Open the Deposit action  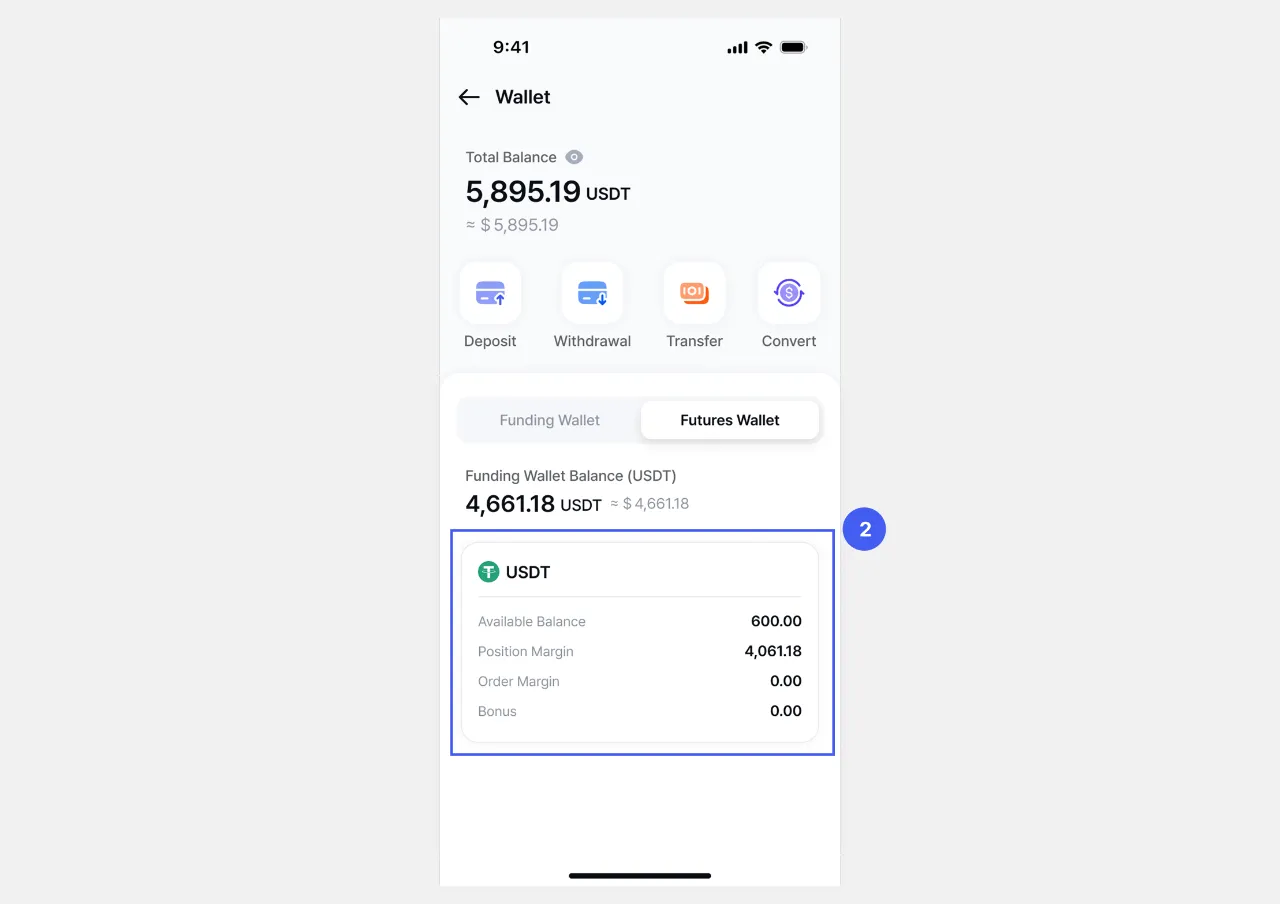490,294
